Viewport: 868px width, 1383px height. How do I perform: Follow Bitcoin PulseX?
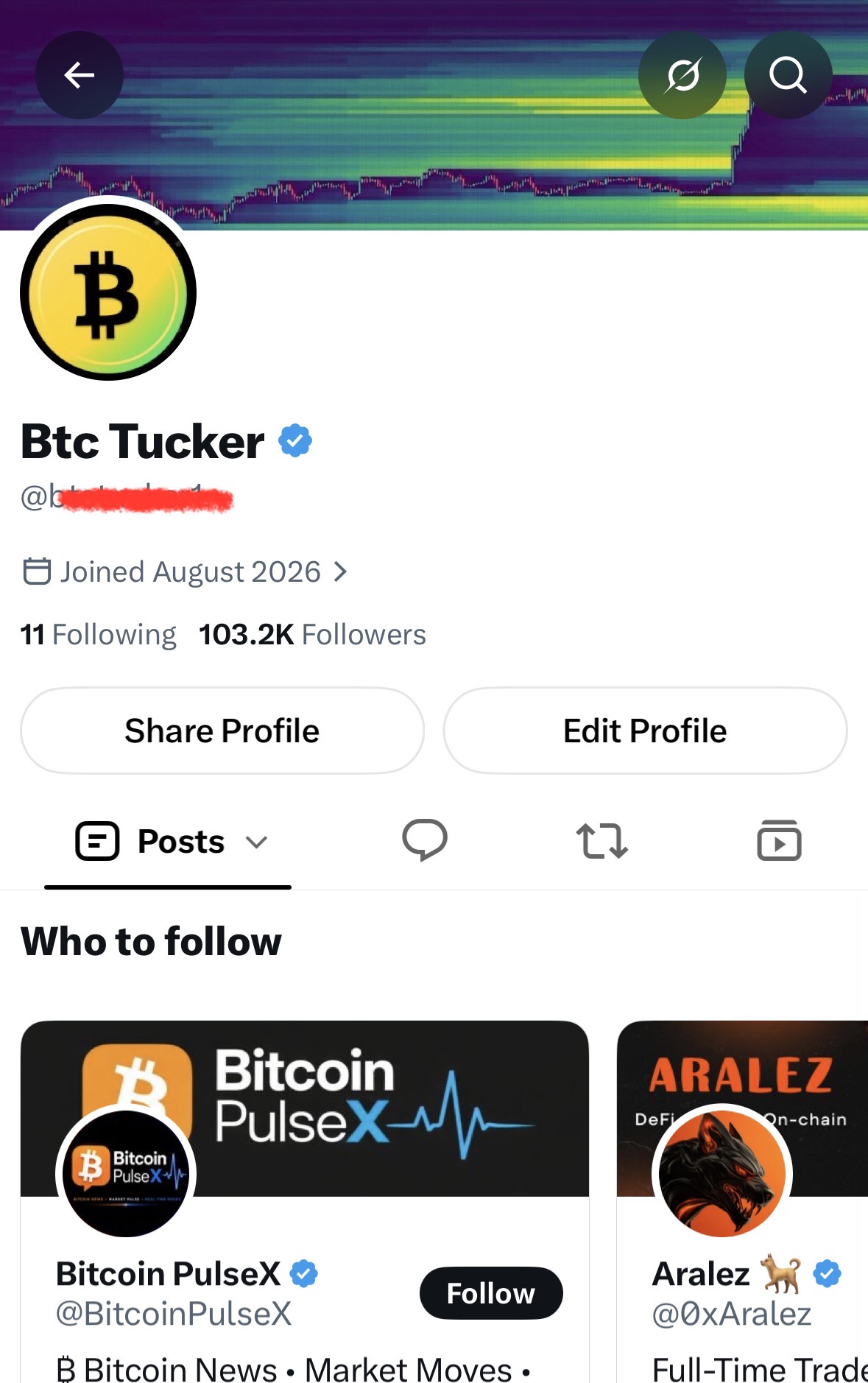491,1293
